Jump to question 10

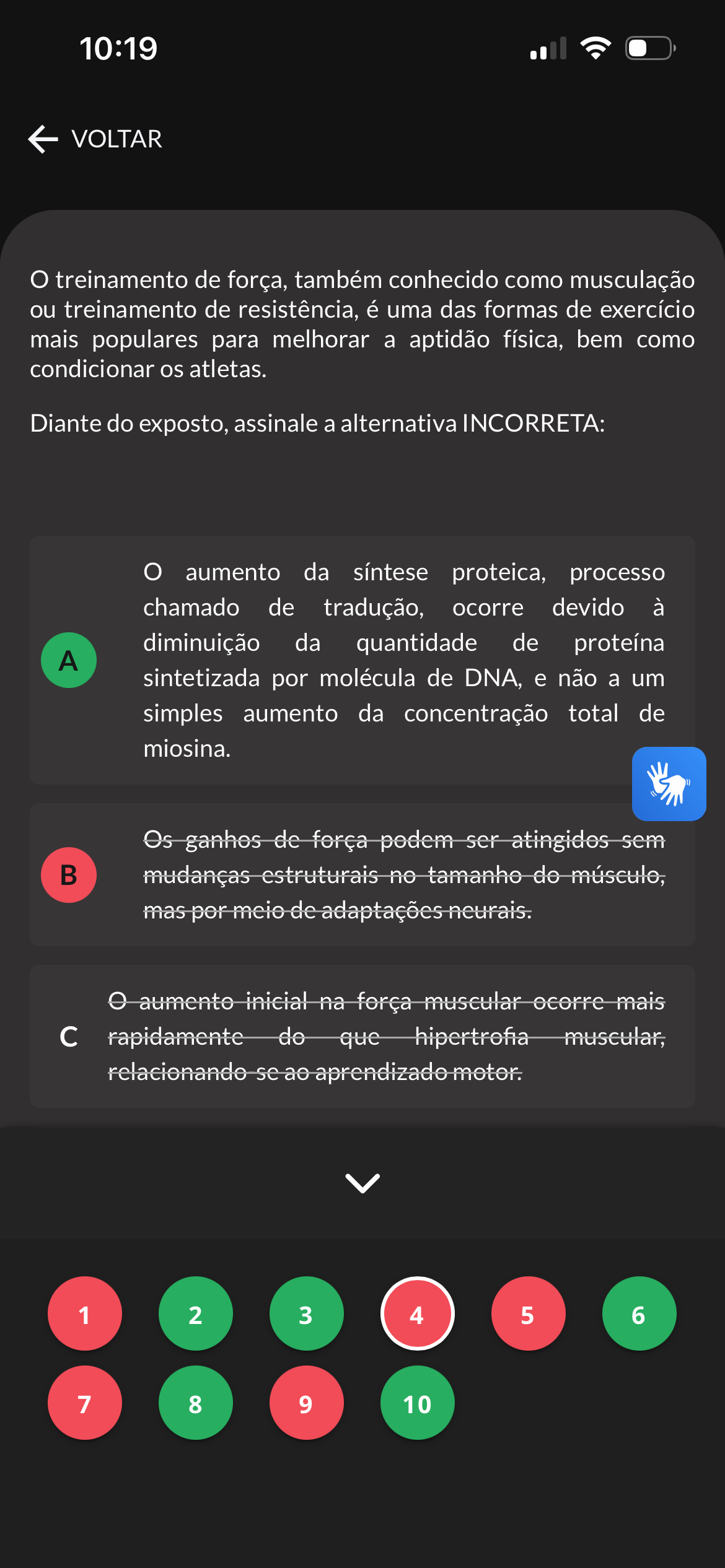[417, 1403]
